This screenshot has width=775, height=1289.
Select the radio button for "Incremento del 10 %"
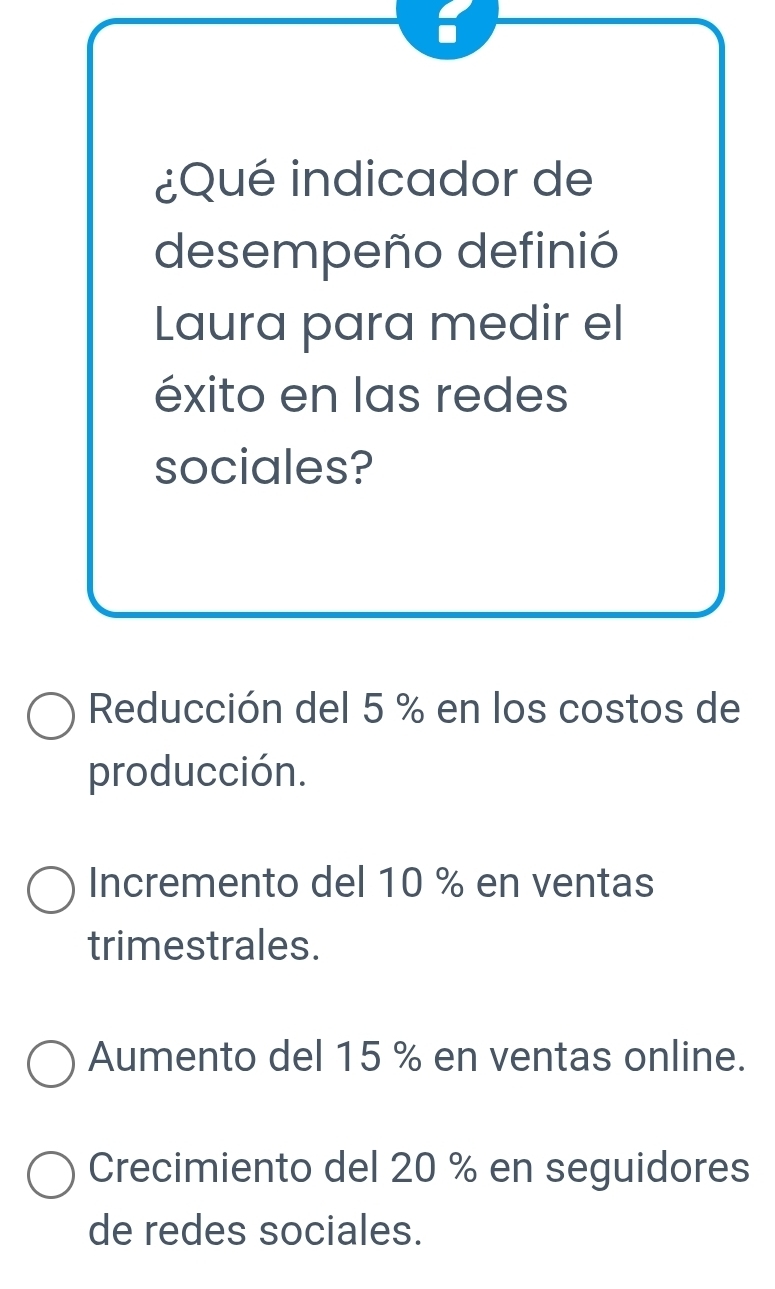51,891
